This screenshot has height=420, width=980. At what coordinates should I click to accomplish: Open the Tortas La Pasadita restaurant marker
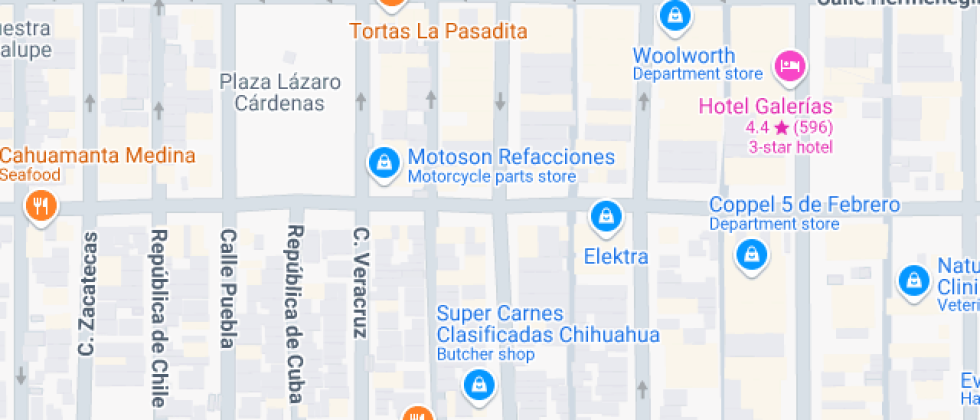(x=391, y=5)
